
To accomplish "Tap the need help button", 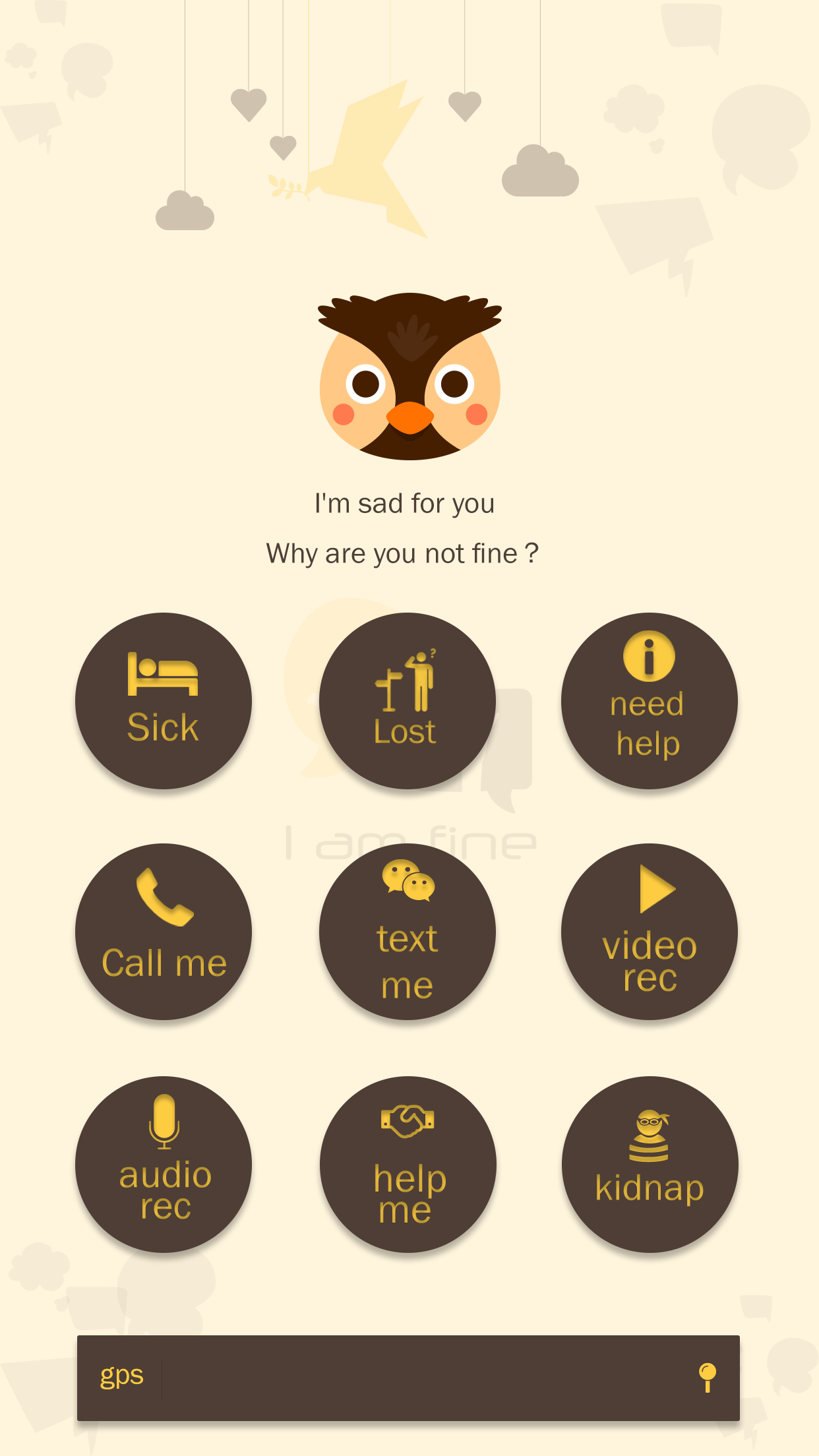I will [x=650, y=701].
